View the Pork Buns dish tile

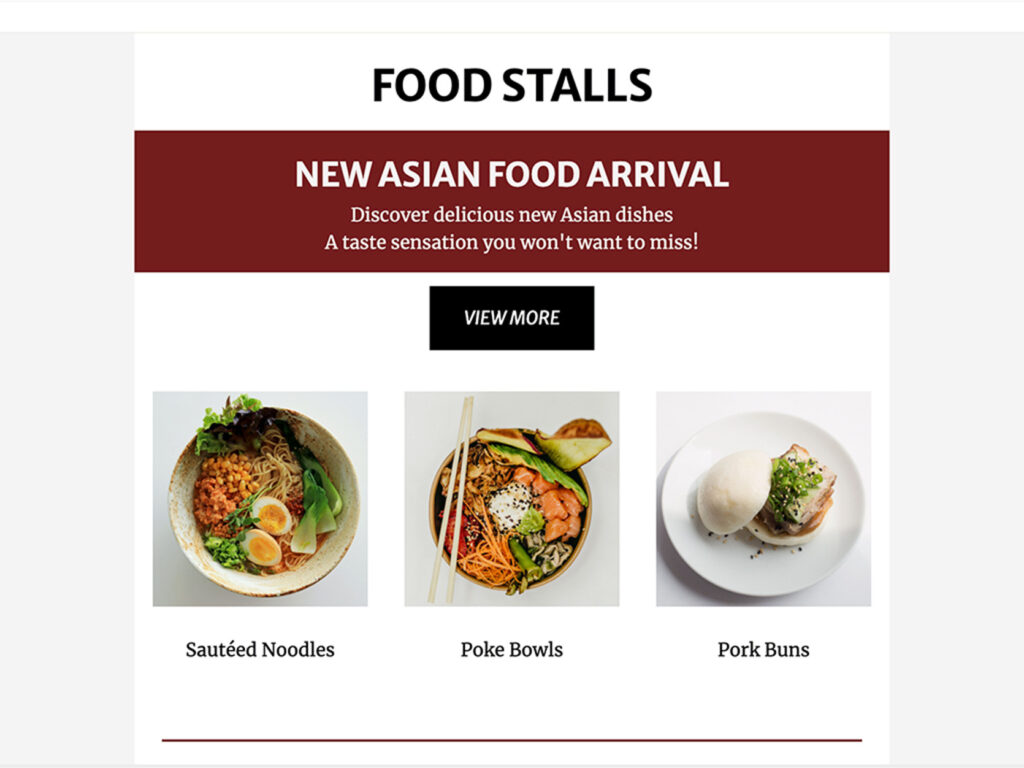tap(763, 498)
